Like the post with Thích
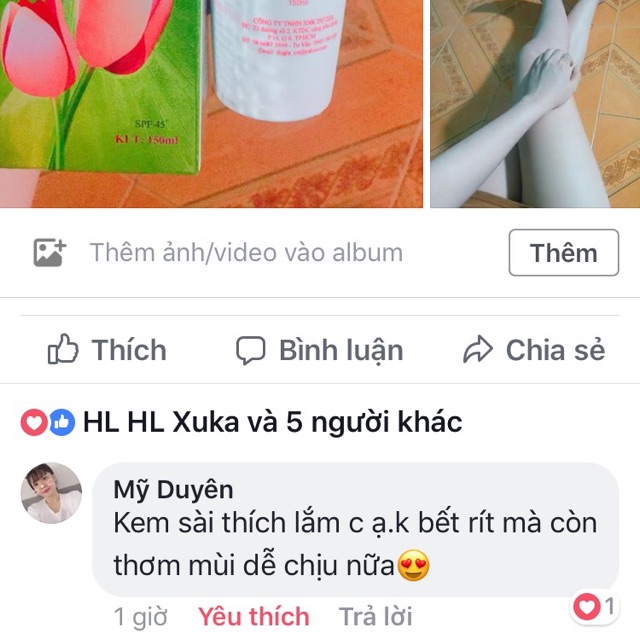This screenshot has width=640, height=640. coord(107,350)
